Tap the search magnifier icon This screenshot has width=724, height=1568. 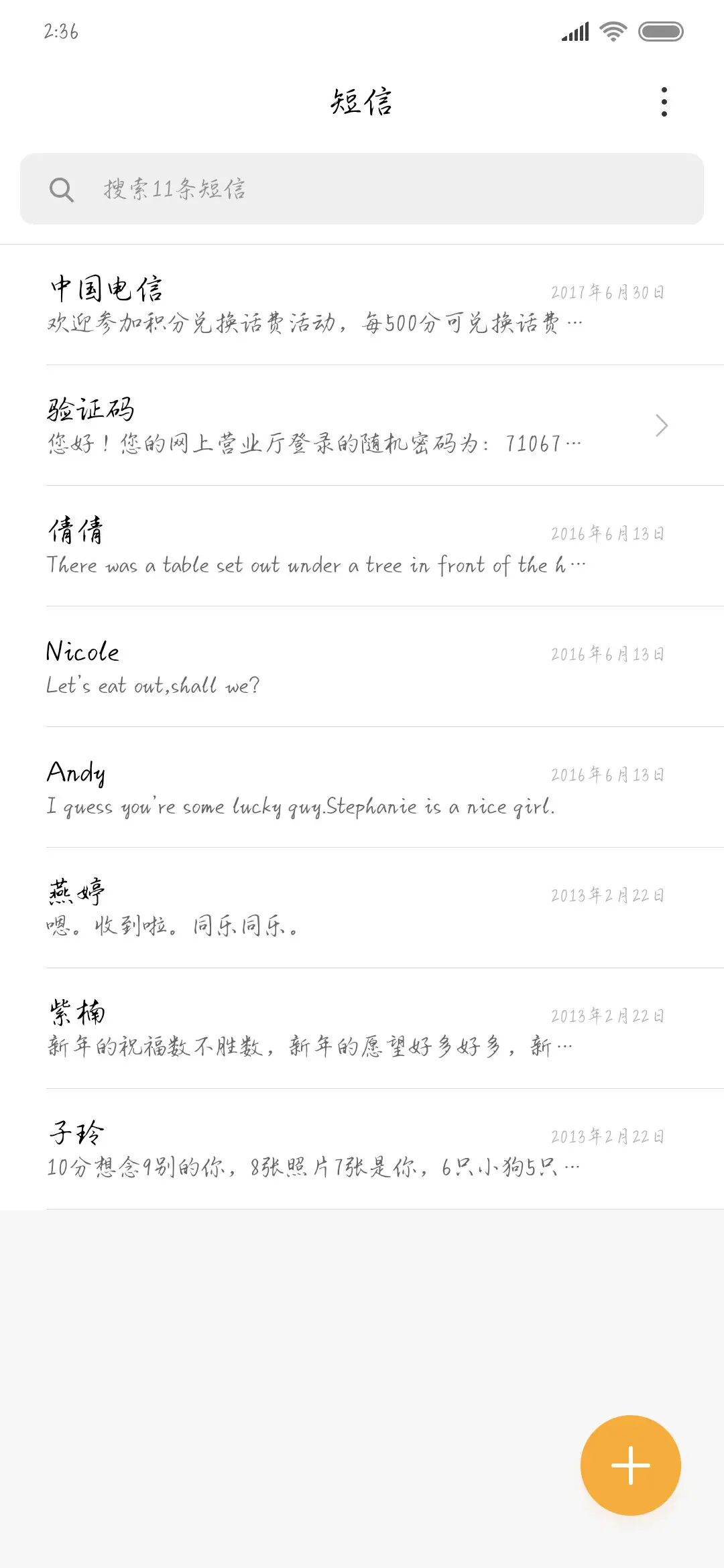(62, 190)
